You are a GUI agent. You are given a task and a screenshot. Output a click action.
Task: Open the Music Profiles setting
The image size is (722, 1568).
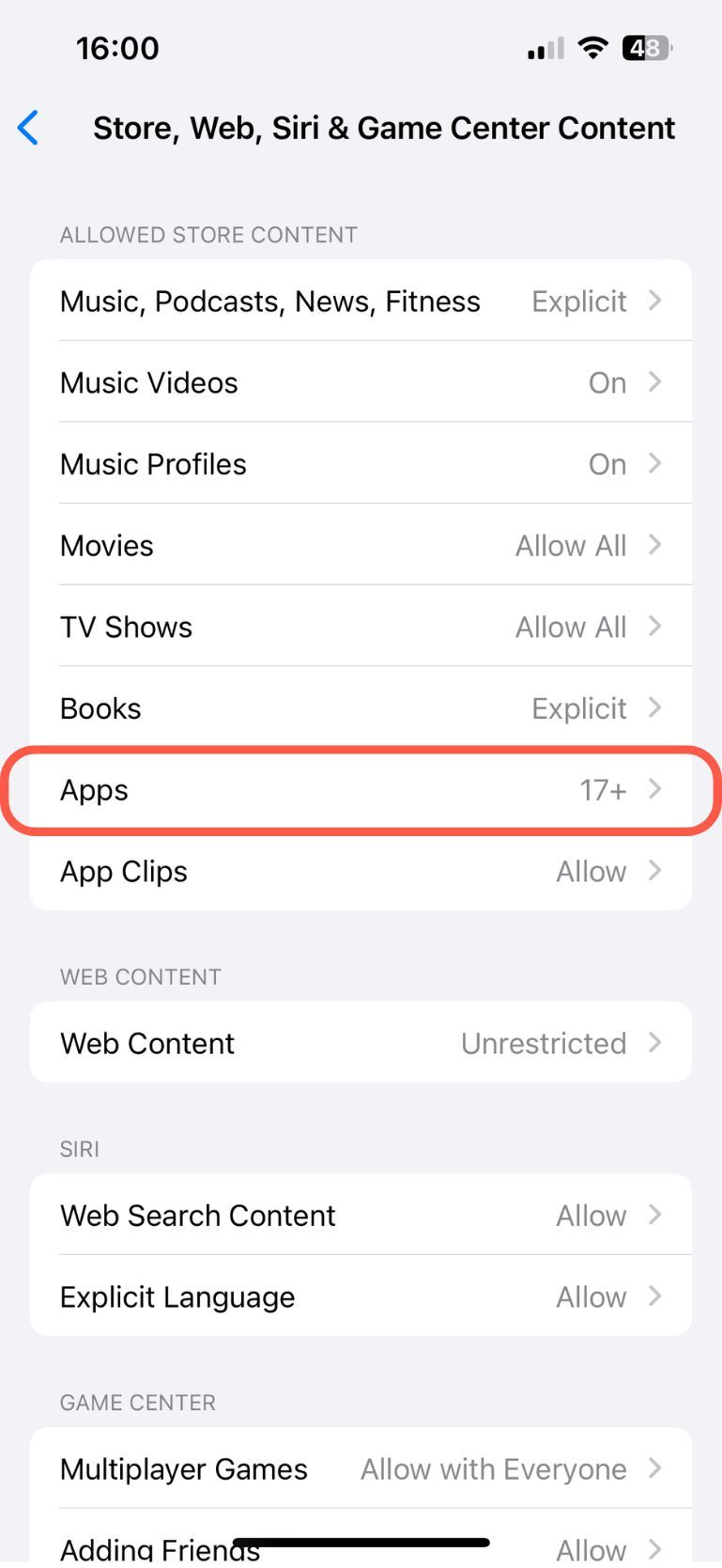[361, 464]
